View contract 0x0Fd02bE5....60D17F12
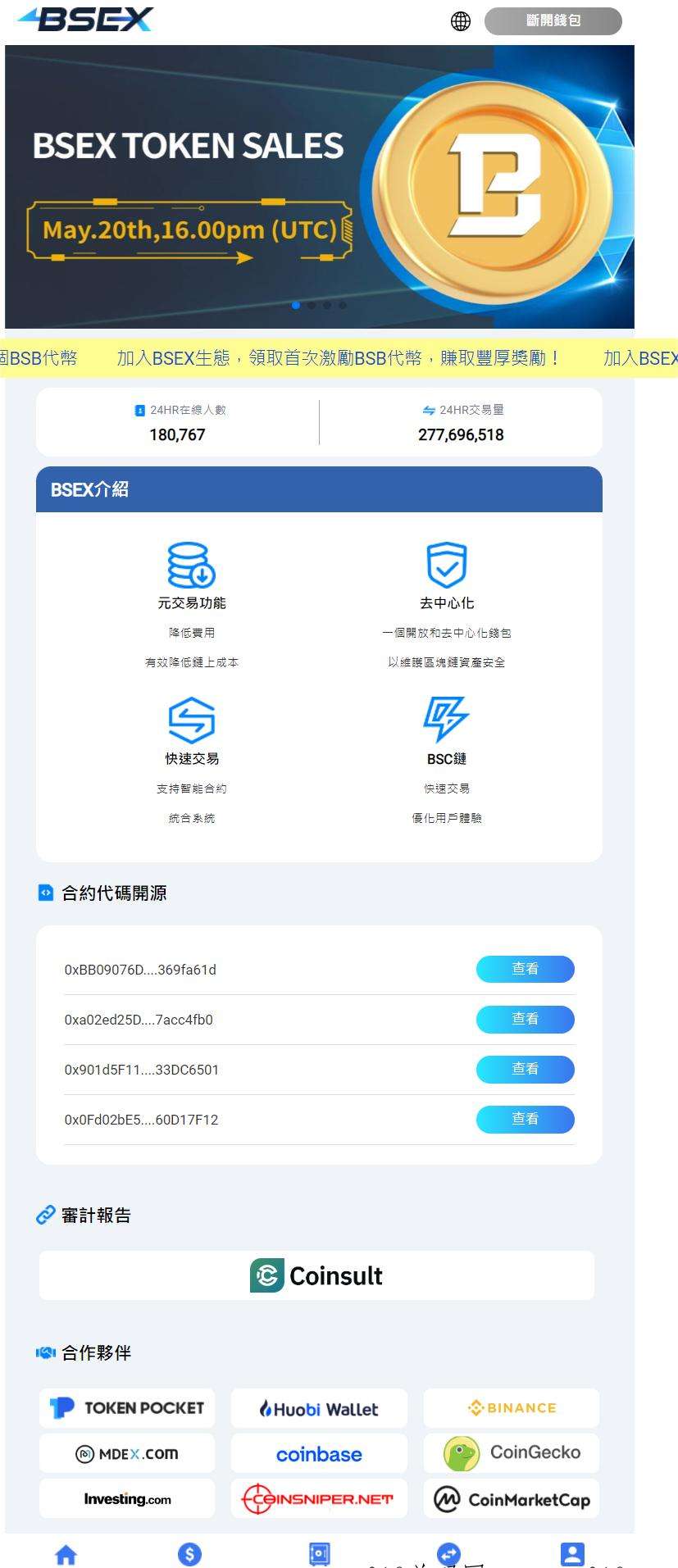678x1568 pixels. coord(525,1119)
